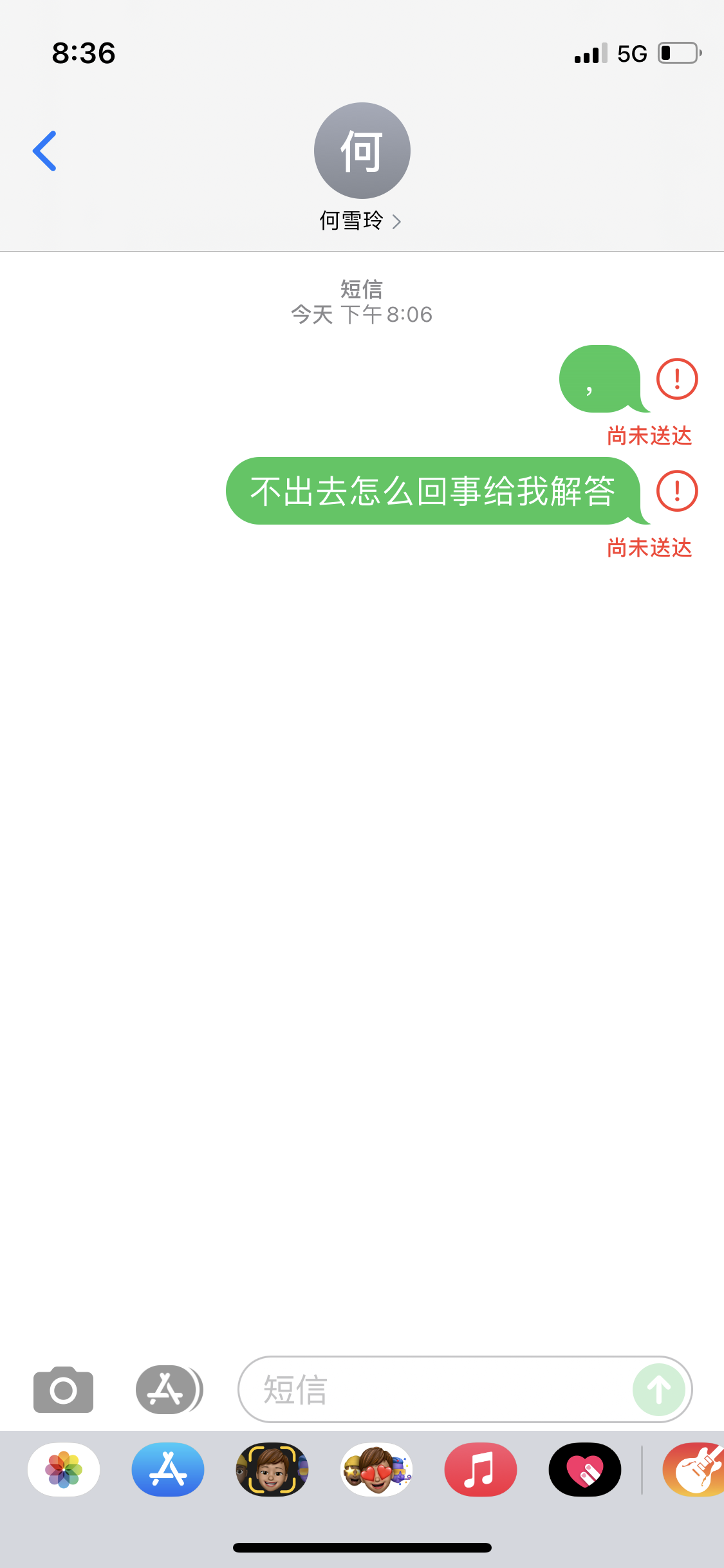Open contact details for 何雪玲
This screenshot has width=724, height=1568.
[360, 221]
